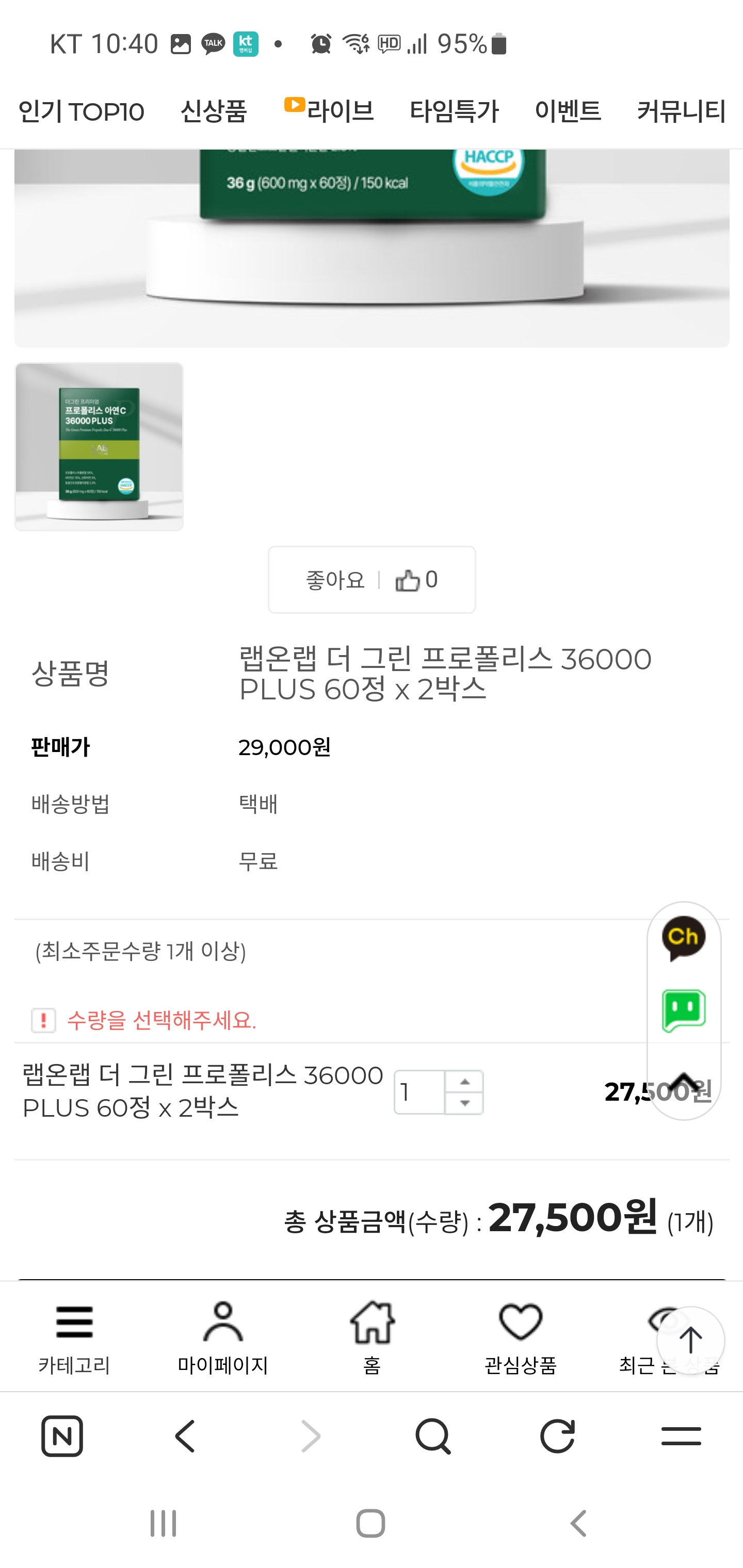This screenshot has height=1568, width=743.
Task: Select the green product box thumbnail
Action: pos(99,446)
